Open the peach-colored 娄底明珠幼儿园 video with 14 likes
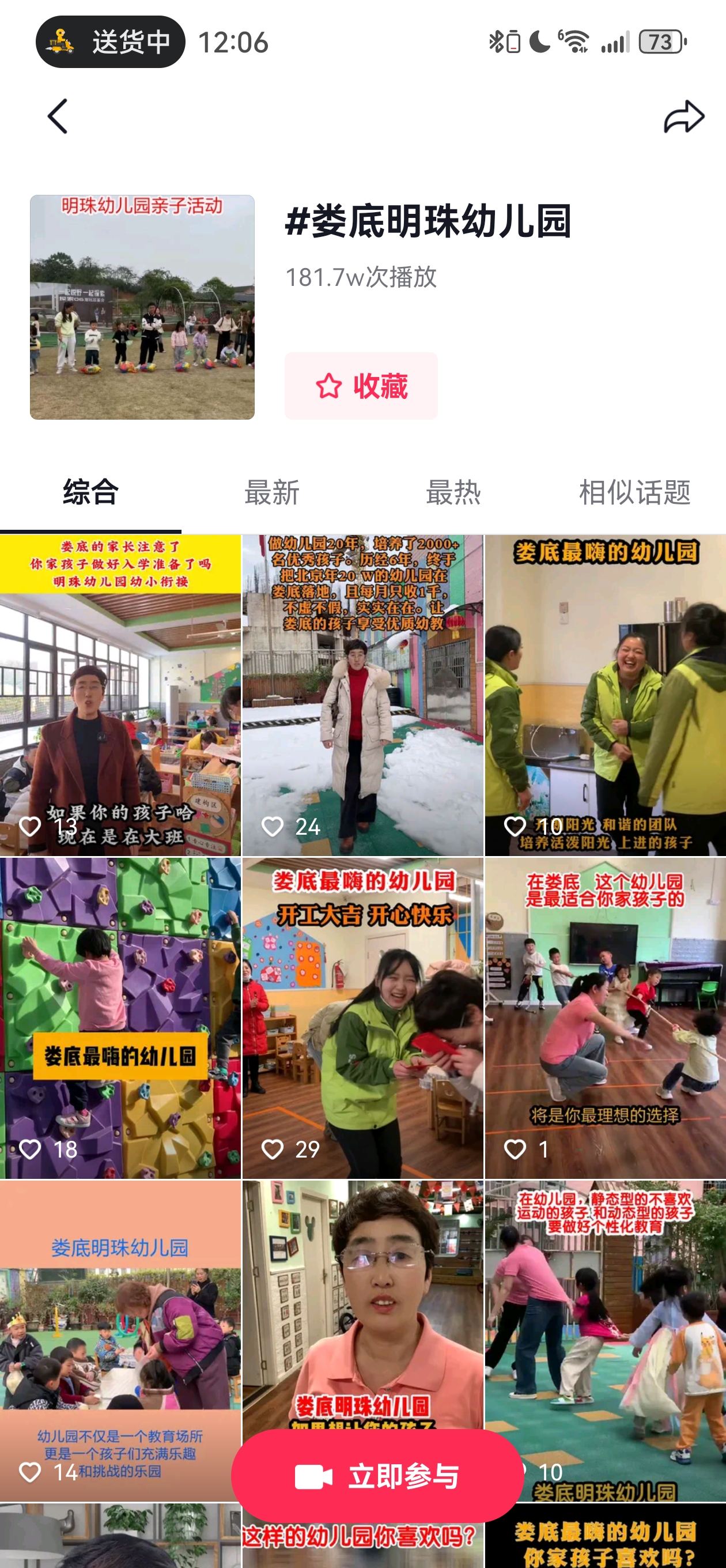The height and width of the screenshot is (1568, 726). pos(120,1339)
